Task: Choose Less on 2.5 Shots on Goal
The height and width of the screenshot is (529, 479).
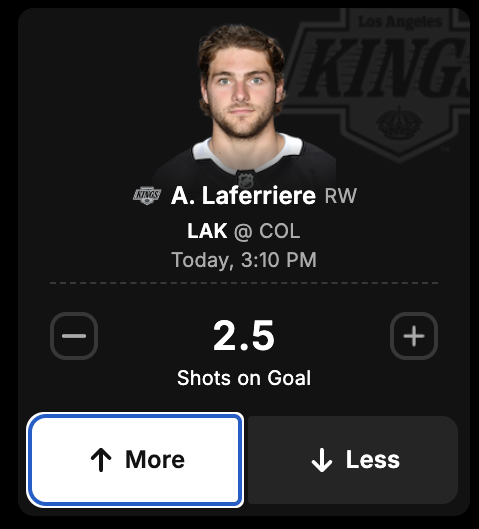Action: 353,460
